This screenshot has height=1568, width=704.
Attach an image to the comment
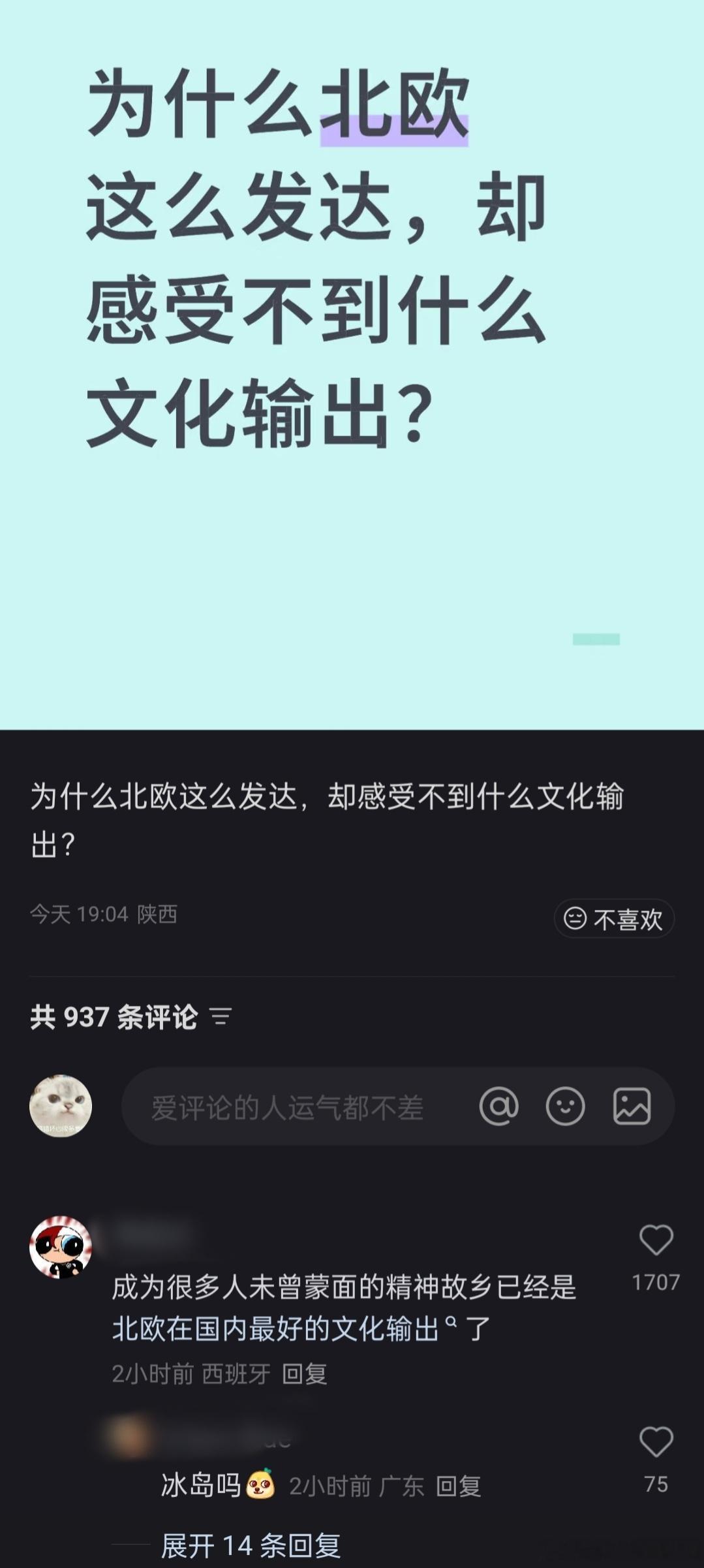[632, 1106]
